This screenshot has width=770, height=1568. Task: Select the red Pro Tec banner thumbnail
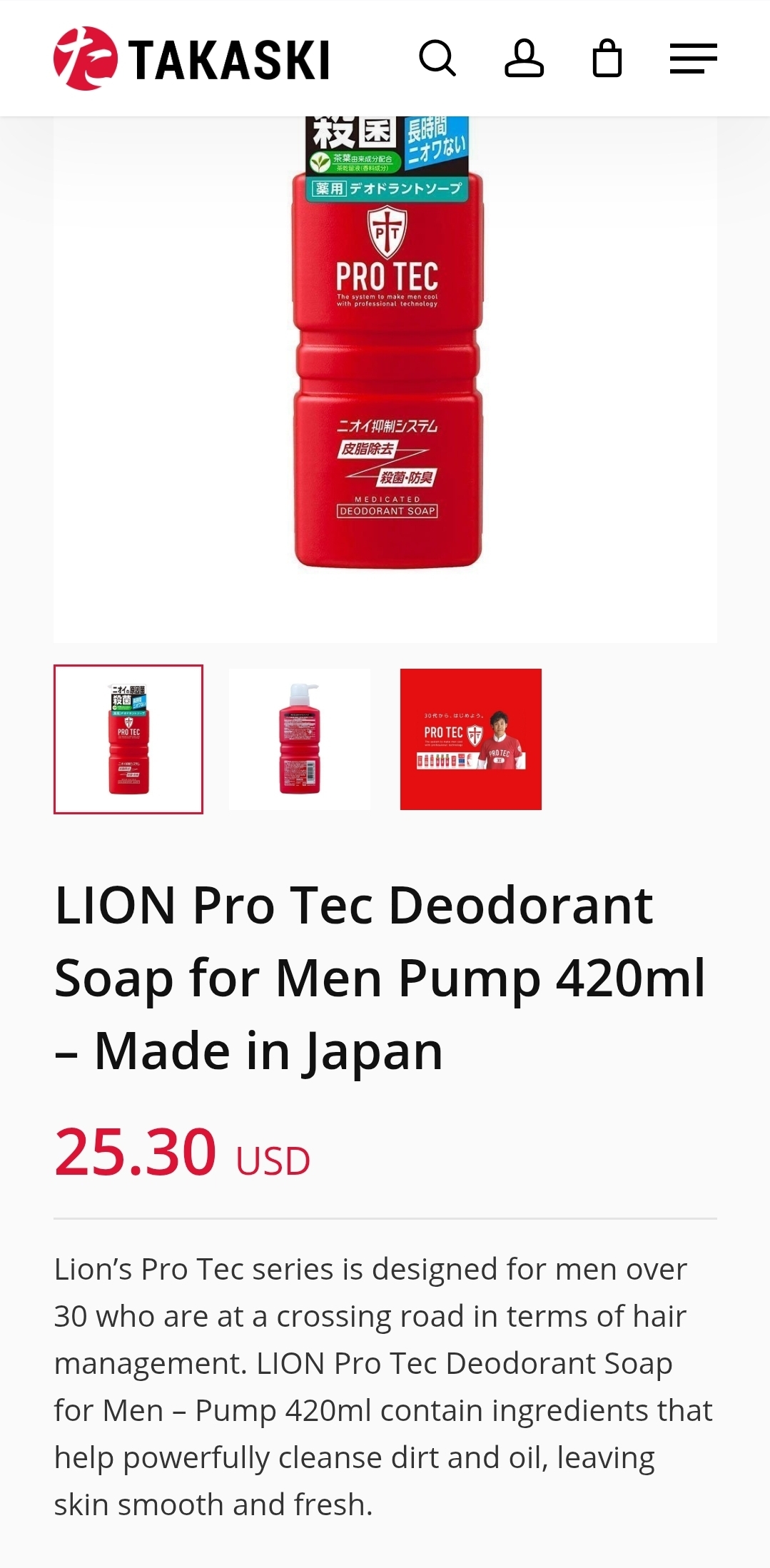(471, 739)
